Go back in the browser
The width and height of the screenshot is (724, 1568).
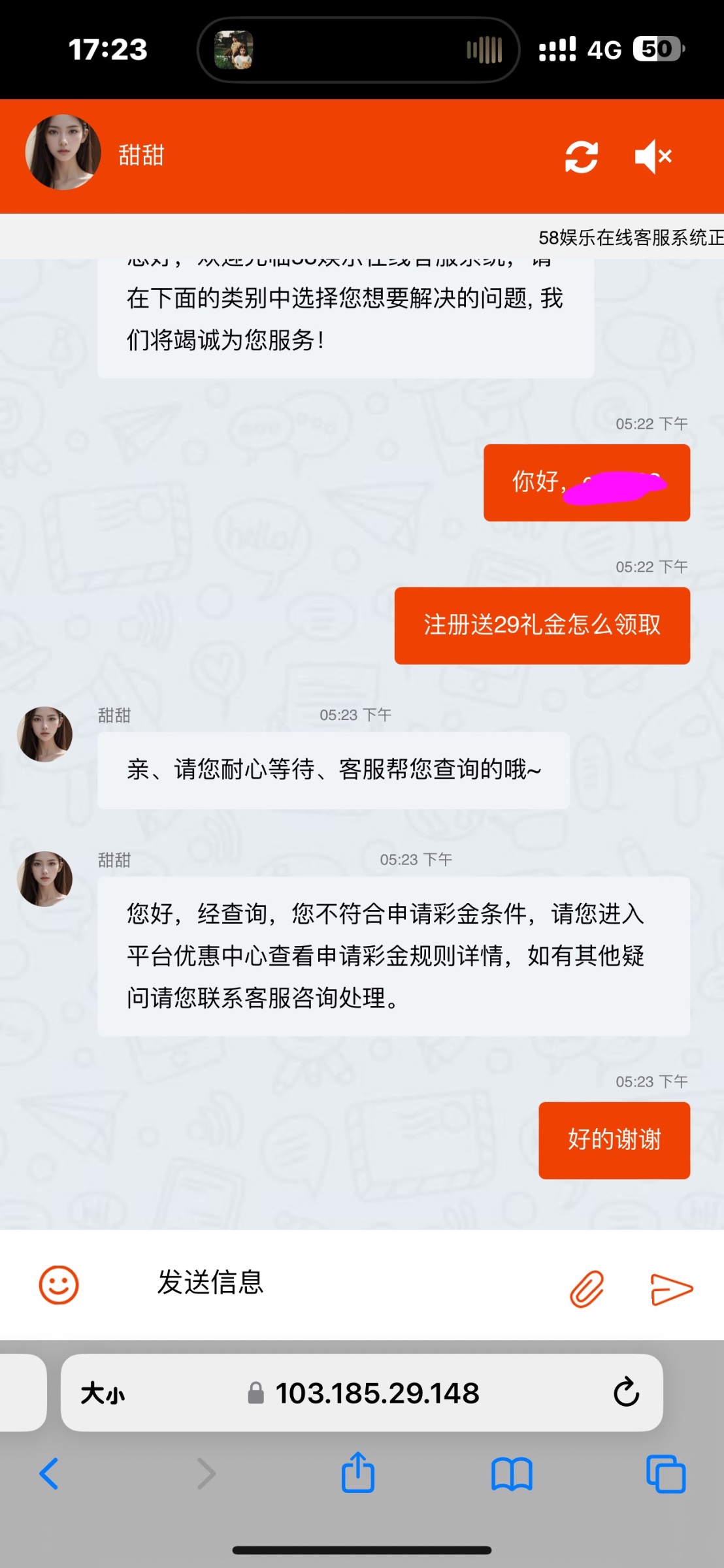(49, 1474)
